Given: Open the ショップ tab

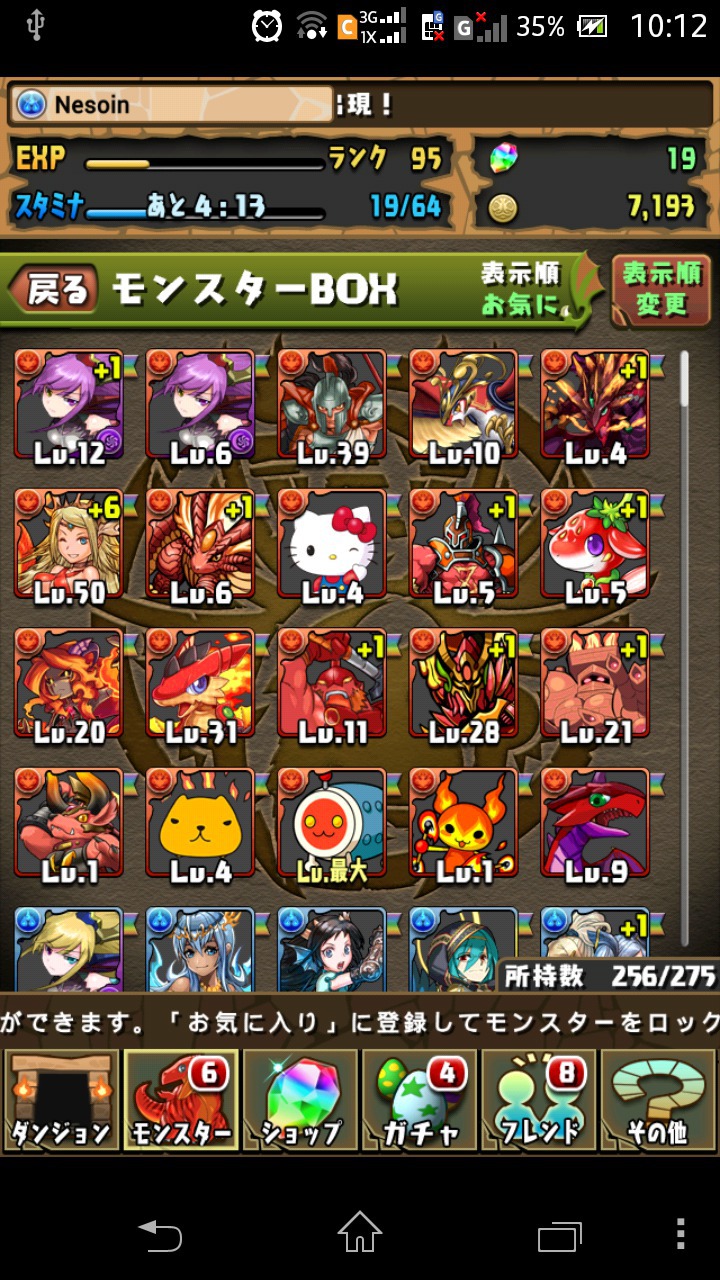Looking at the screenshot, I should coord(299,1100).
